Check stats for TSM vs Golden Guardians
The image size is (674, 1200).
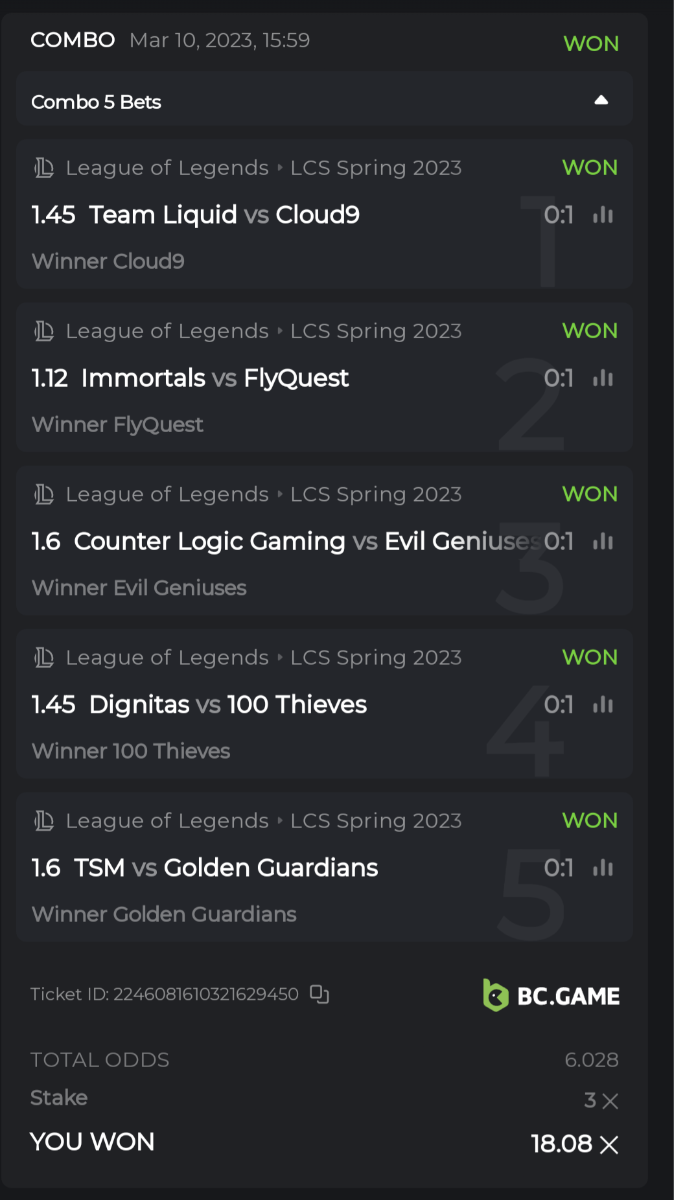602,868
